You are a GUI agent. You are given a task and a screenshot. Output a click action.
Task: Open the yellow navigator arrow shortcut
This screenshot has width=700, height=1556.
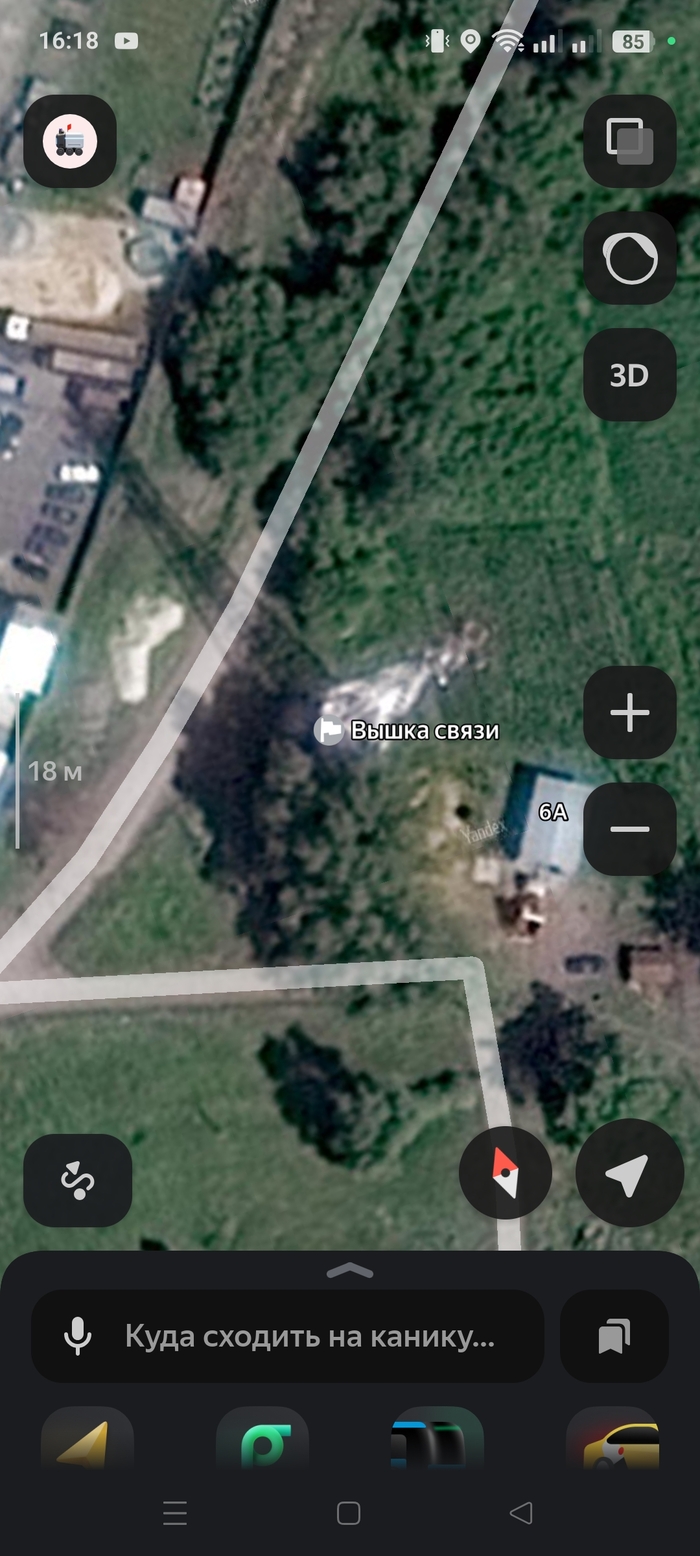tap(87, 1440)
